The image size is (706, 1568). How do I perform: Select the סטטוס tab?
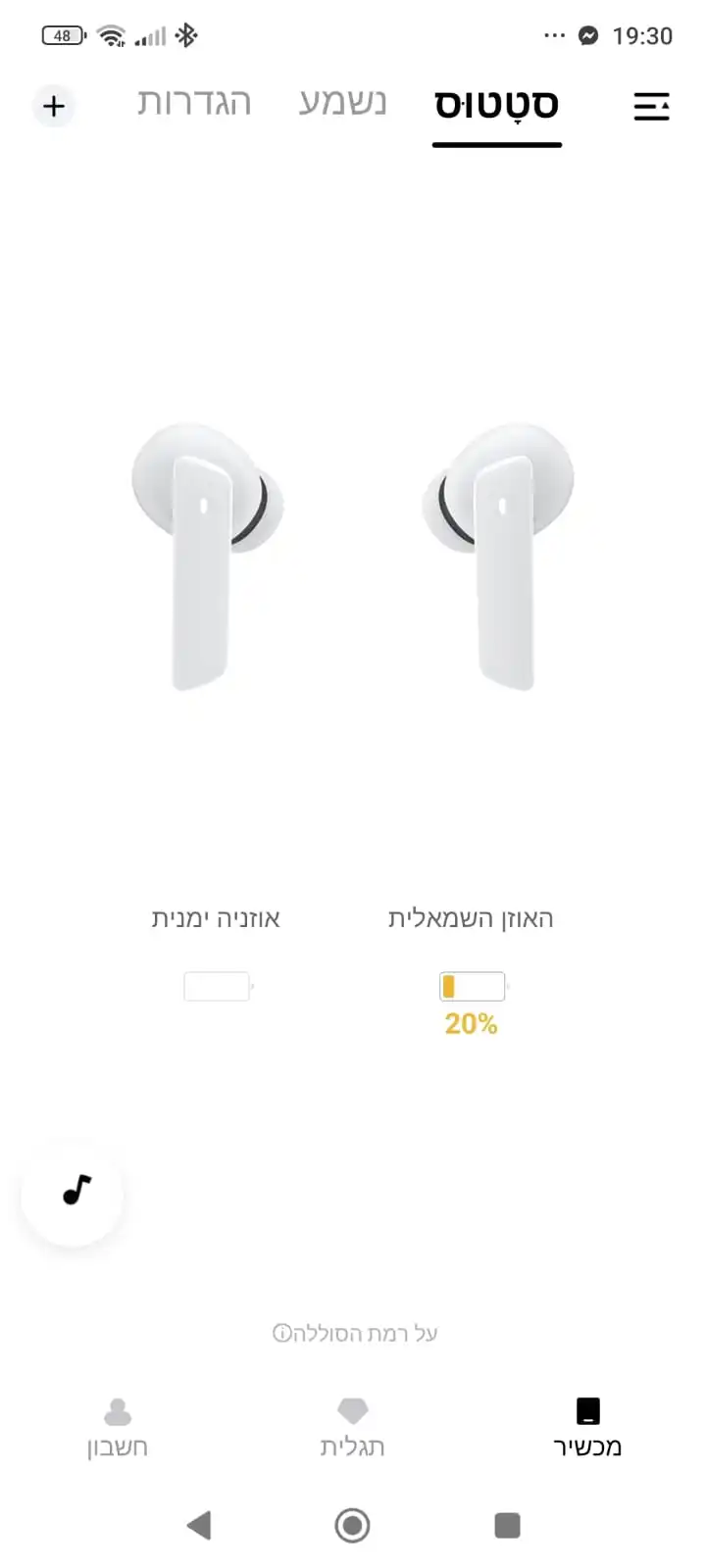pos(496,105)
